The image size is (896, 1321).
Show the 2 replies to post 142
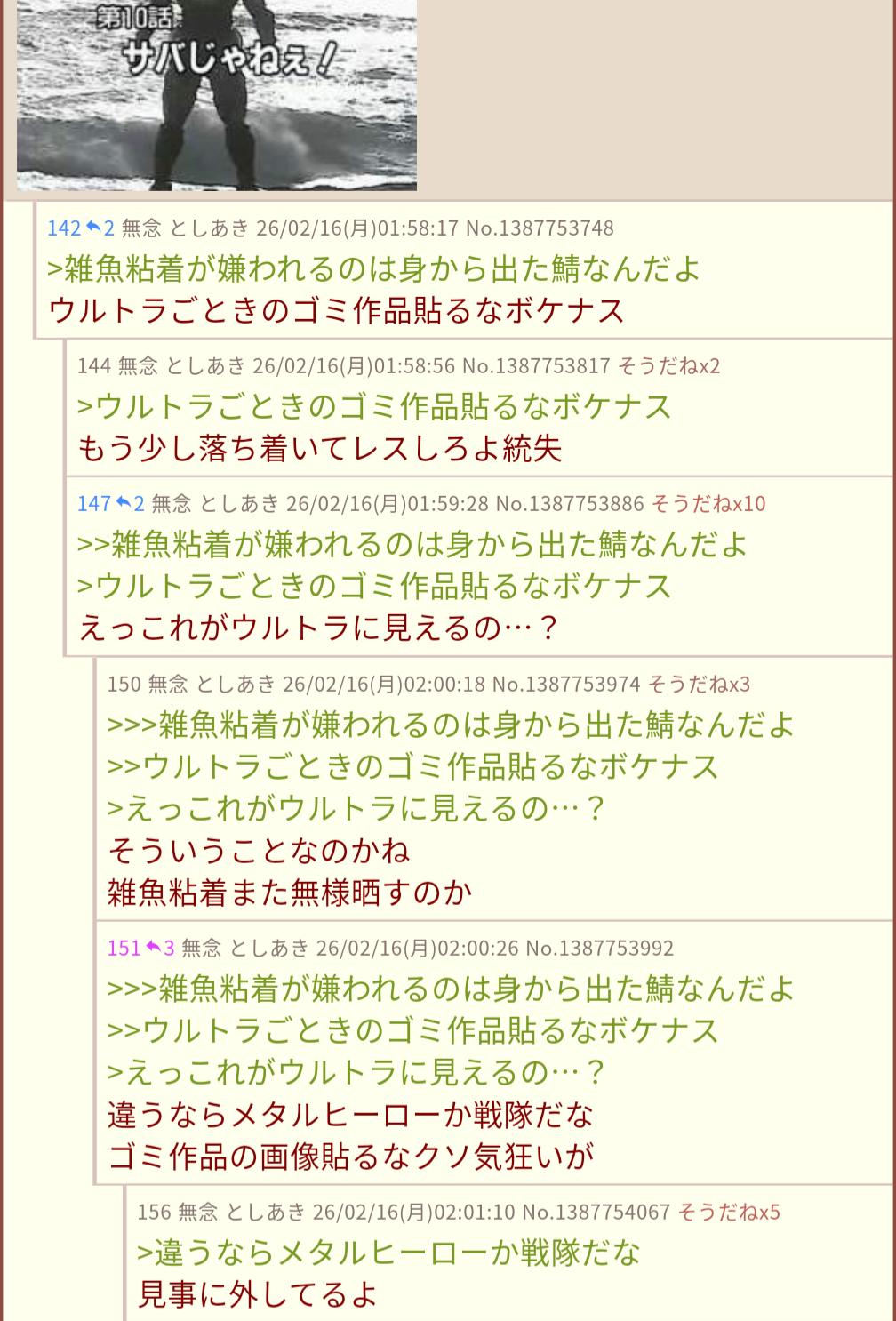click(x=100, y=228)
